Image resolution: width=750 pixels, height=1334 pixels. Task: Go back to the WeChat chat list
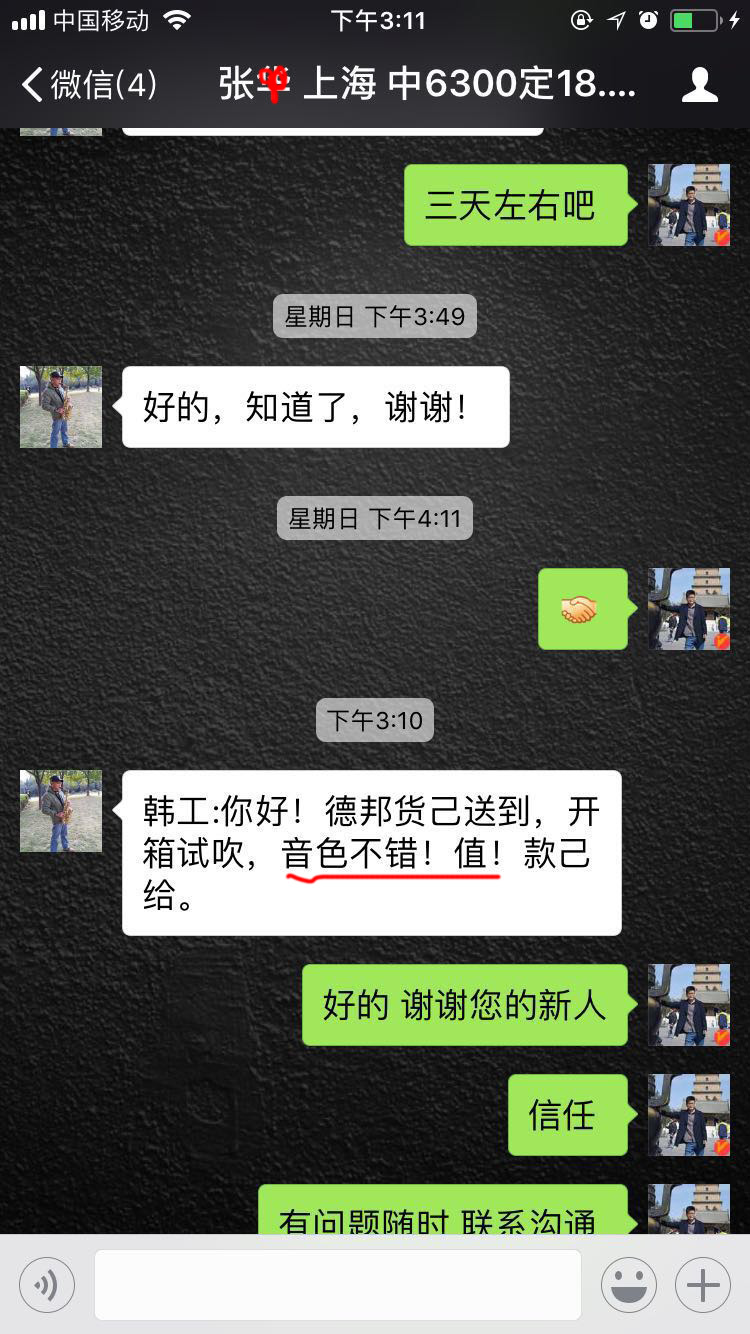(x=88, y=85)
